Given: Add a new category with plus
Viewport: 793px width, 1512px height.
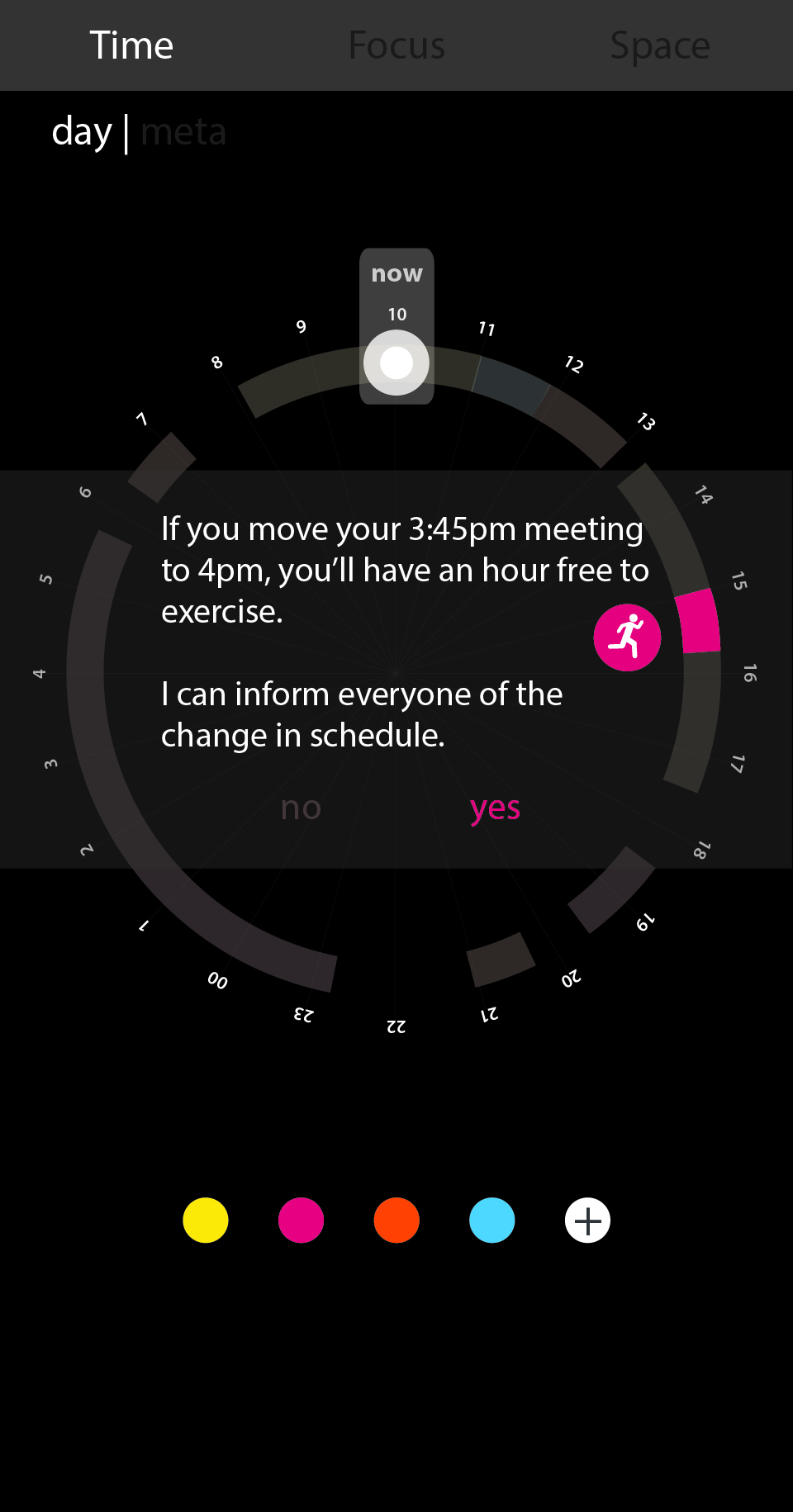Looking at the screenshot, I should click(587, 1221).
